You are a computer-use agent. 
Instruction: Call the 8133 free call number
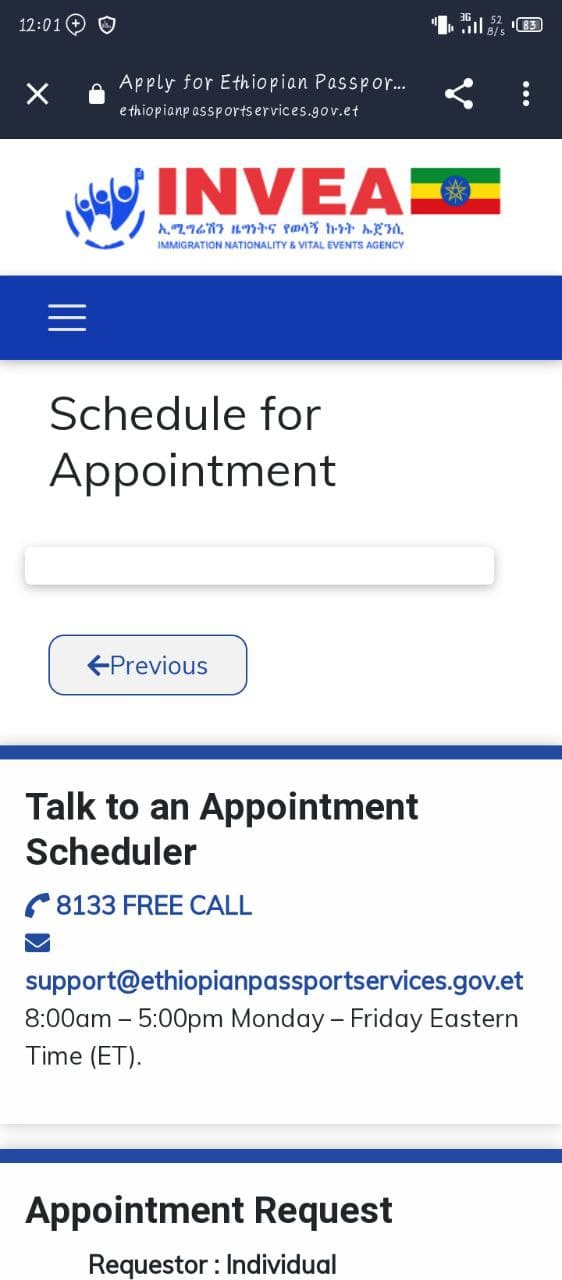click(138, 905)
